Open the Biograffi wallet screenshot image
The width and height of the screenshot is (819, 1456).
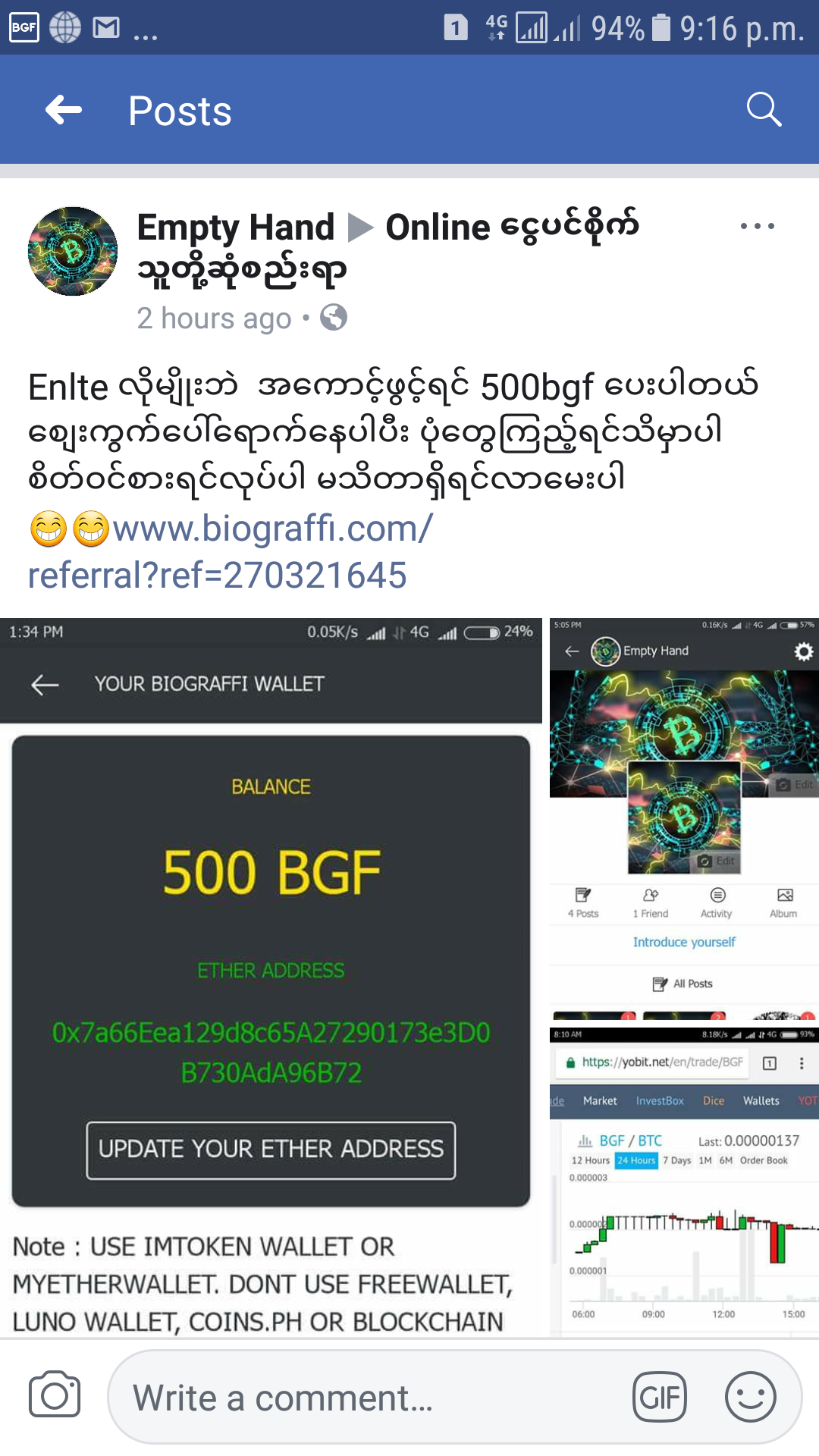point(271,977)
